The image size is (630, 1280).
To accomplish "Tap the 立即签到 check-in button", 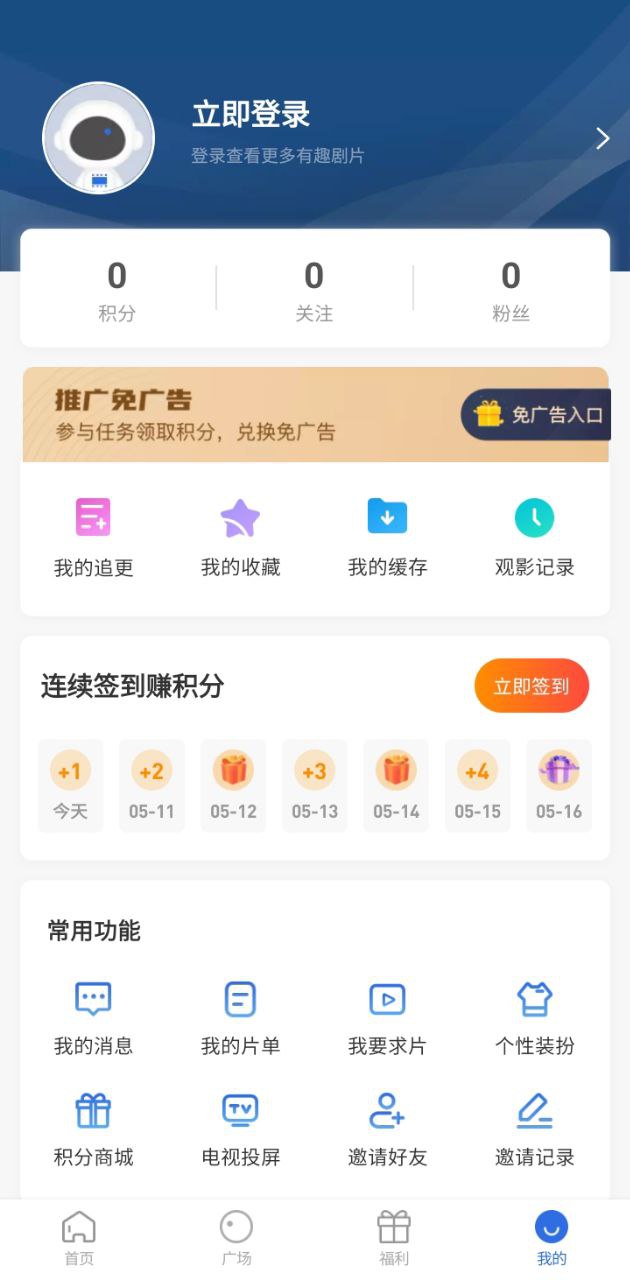I will tap(531, 686).
